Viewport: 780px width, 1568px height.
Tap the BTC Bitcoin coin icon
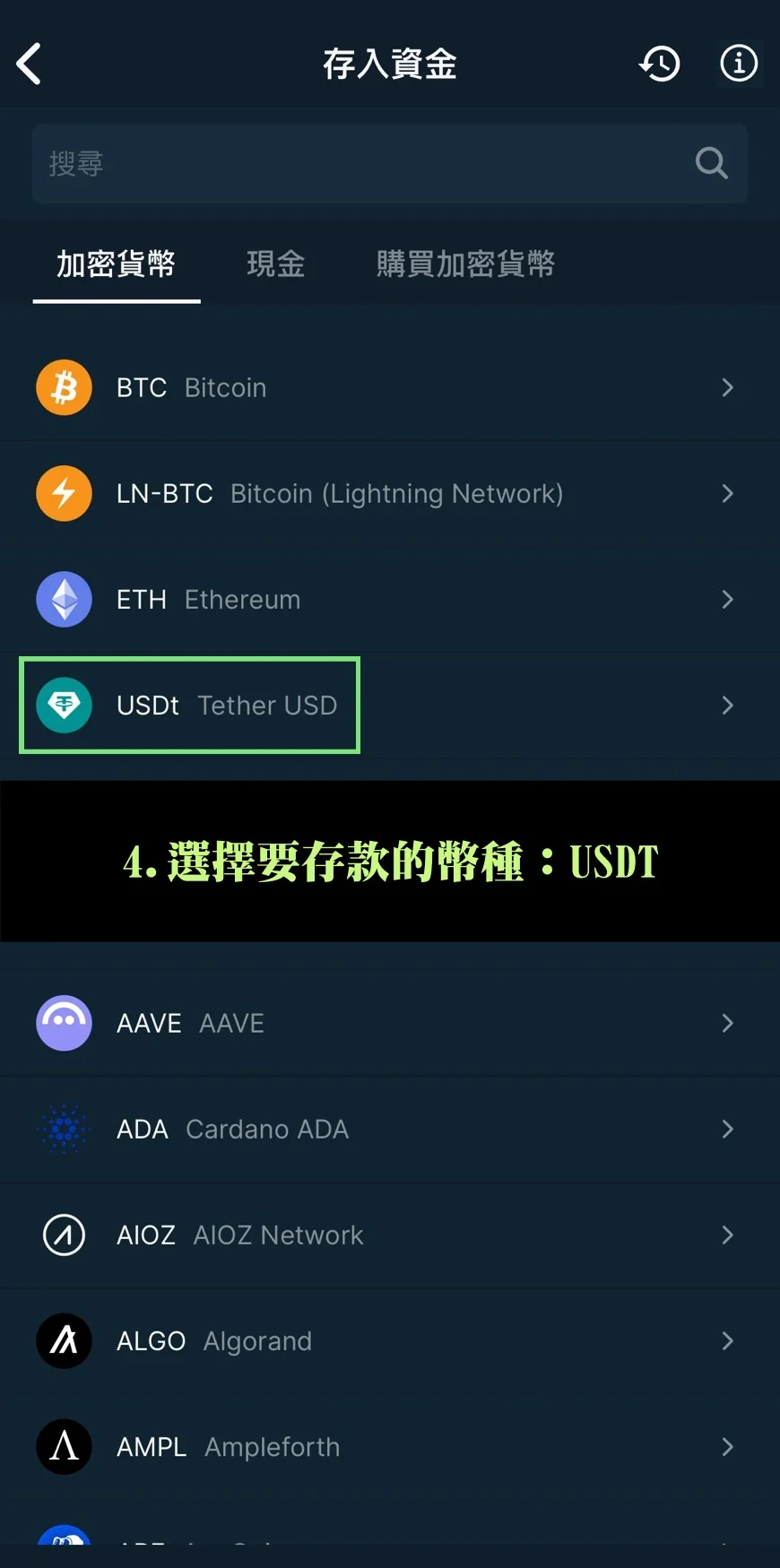click(64, 387)
